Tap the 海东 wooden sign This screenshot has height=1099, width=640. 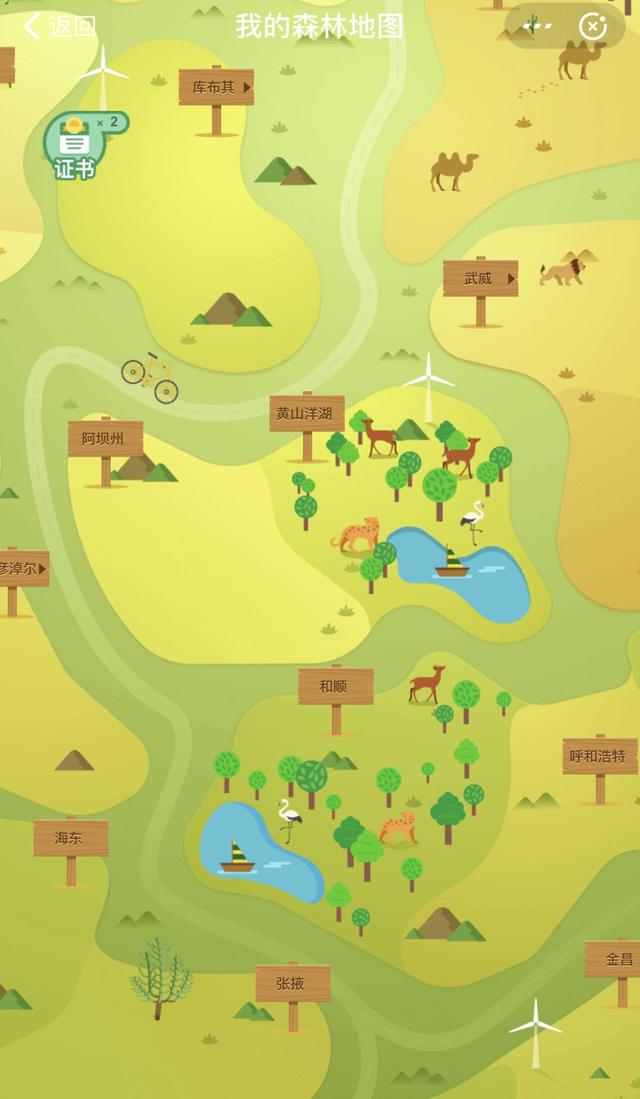pos(70,838)
